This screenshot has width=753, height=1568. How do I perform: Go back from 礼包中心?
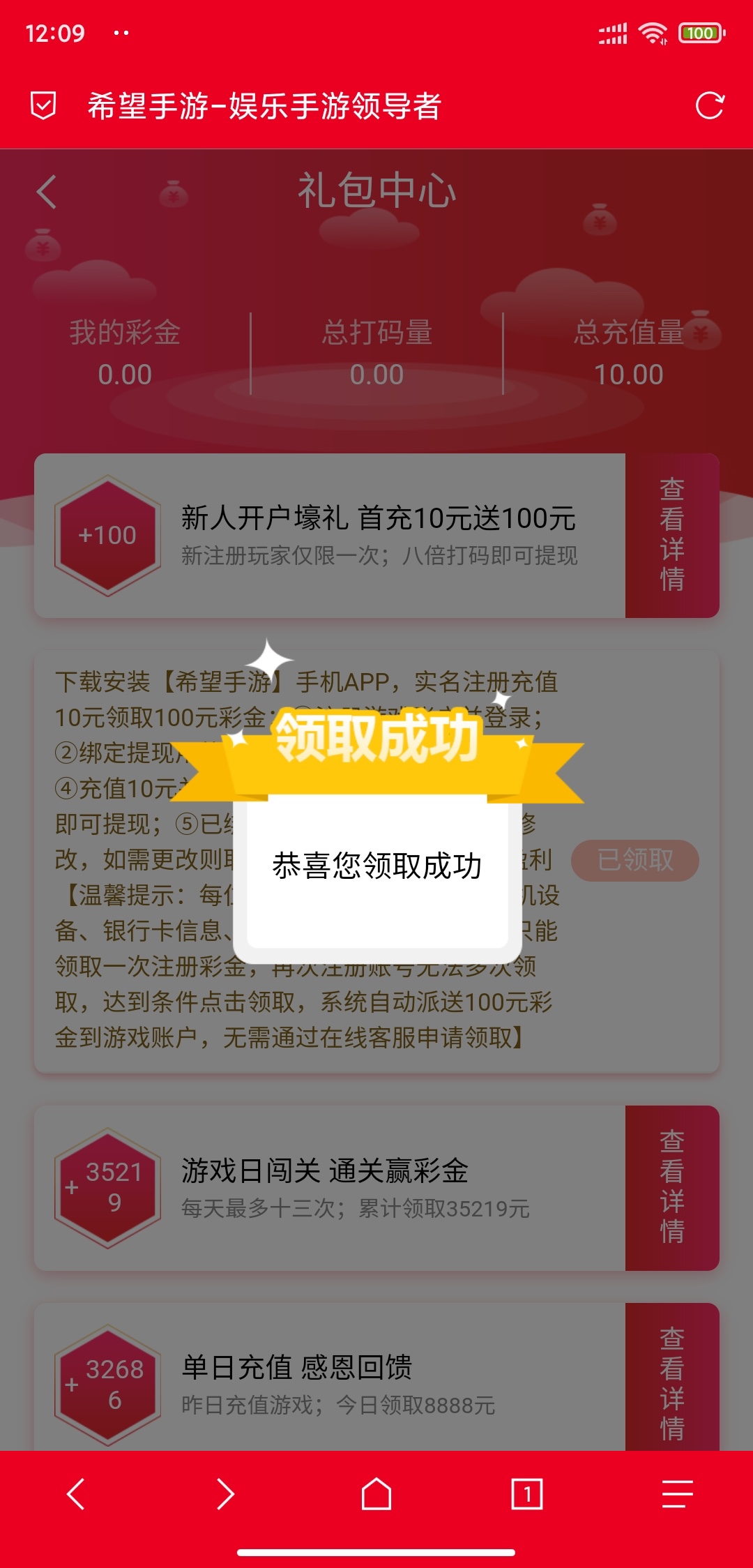click(x=47, y=192)
